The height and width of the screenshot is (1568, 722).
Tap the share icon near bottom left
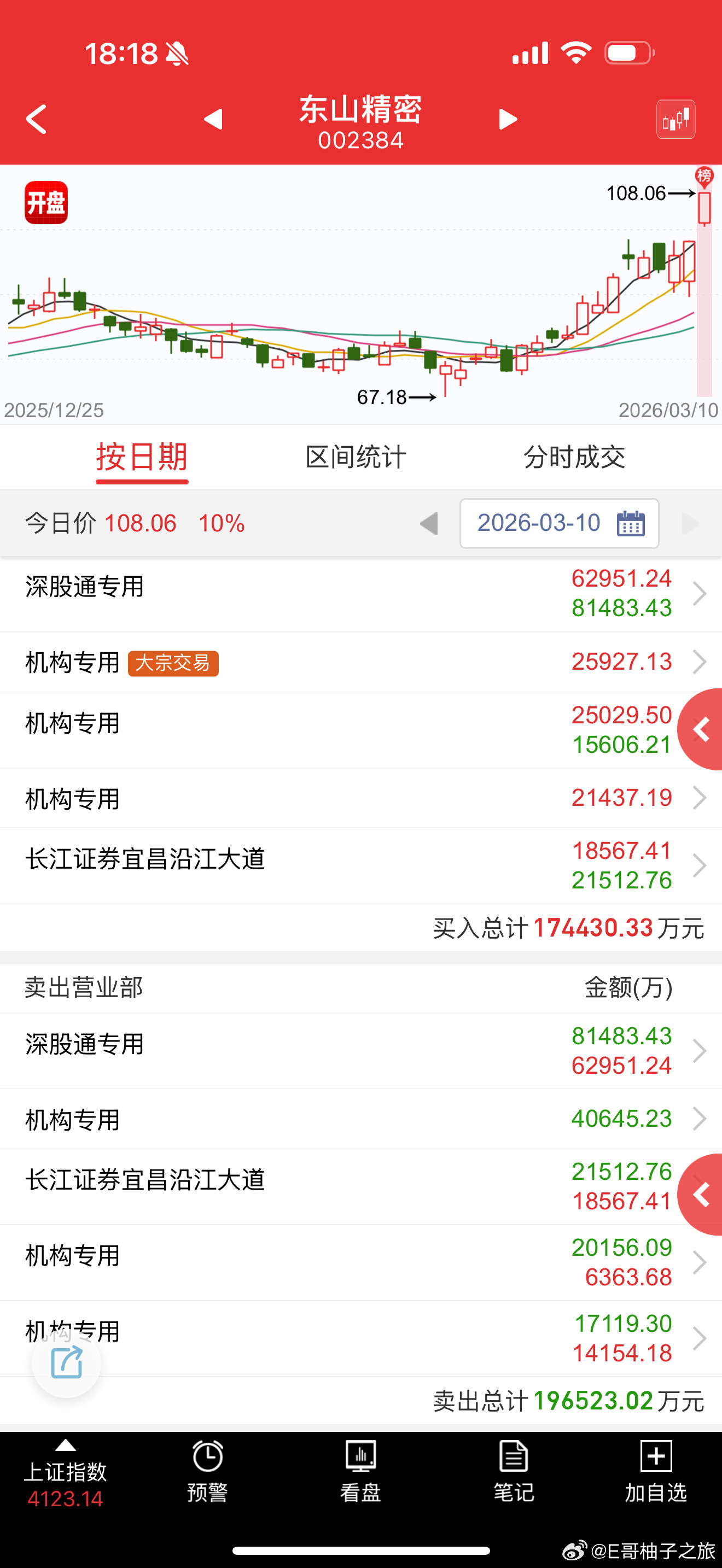66,1364
